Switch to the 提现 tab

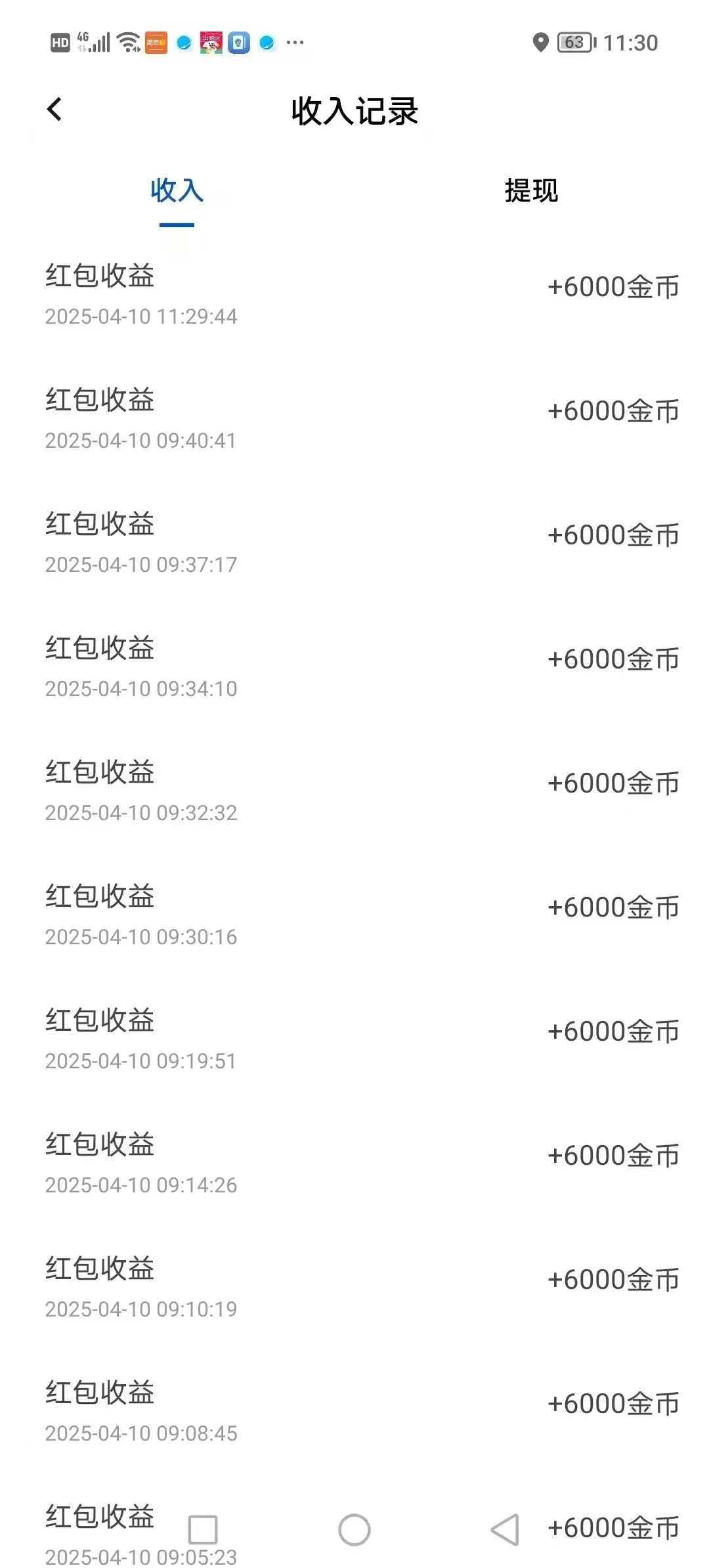click(x=531, y=190)
